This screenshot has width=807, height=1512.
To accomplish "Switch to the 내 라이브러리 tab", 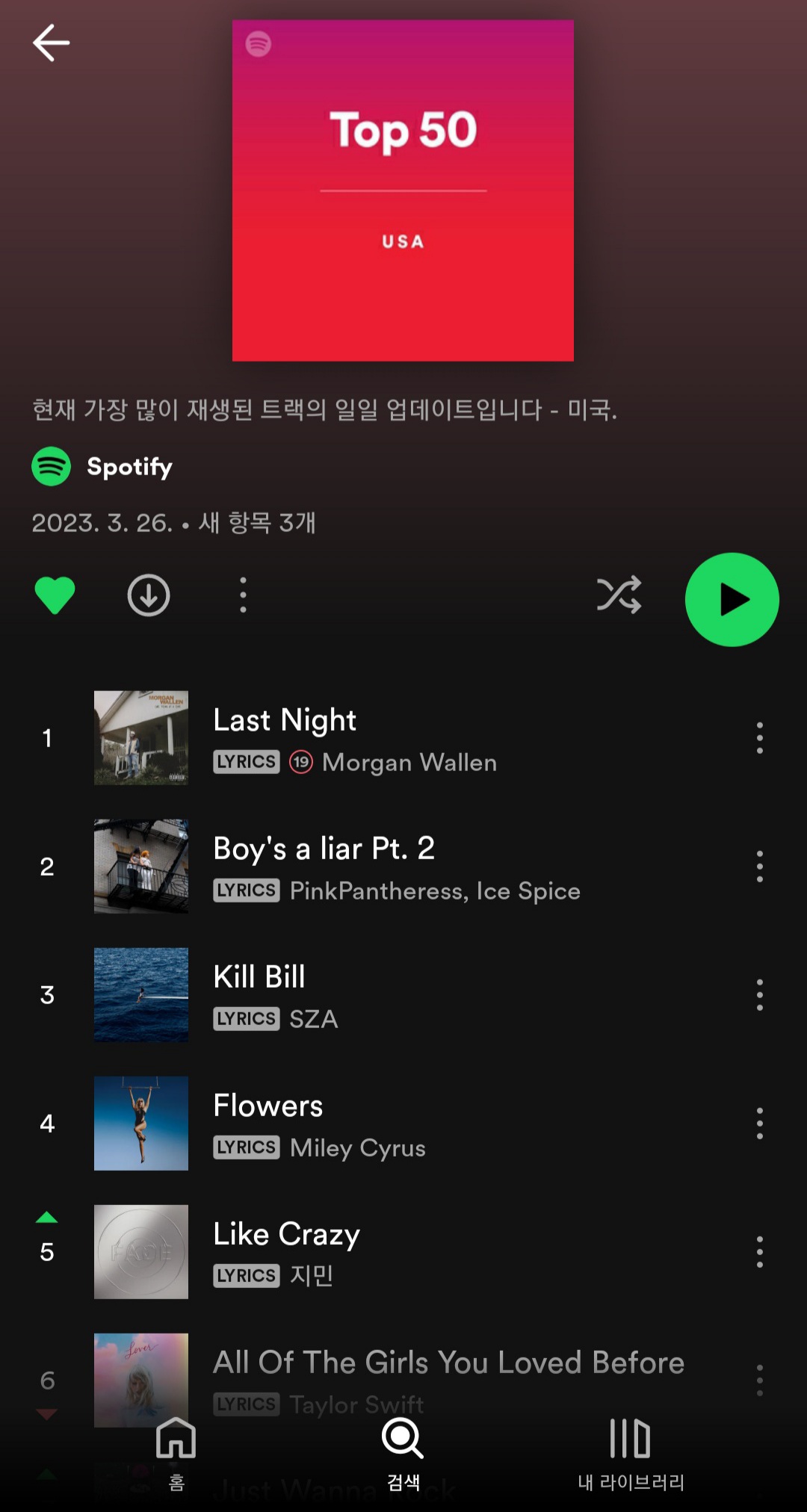I will pyautogui.click(x=631, y=1453).
